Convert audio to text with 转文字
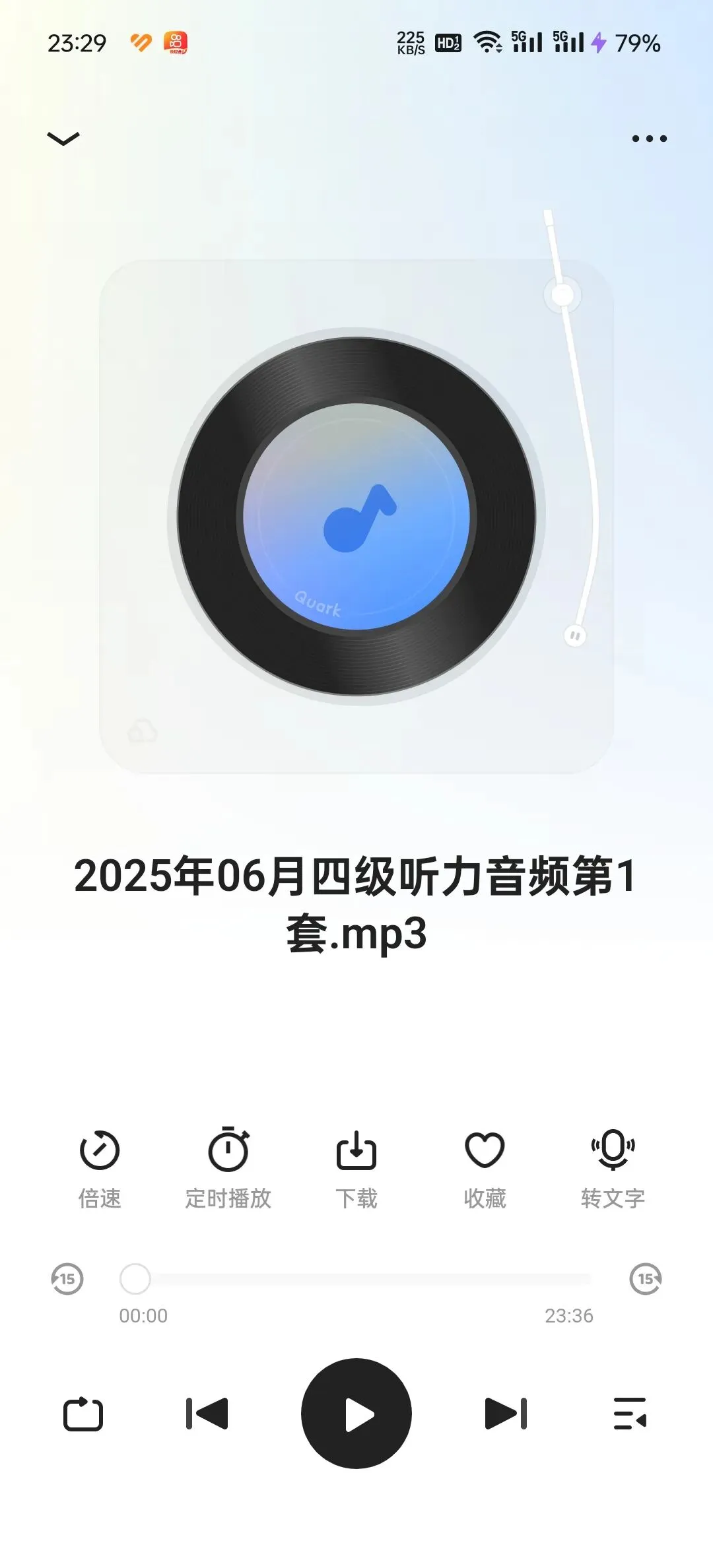 coord(613,1167)
